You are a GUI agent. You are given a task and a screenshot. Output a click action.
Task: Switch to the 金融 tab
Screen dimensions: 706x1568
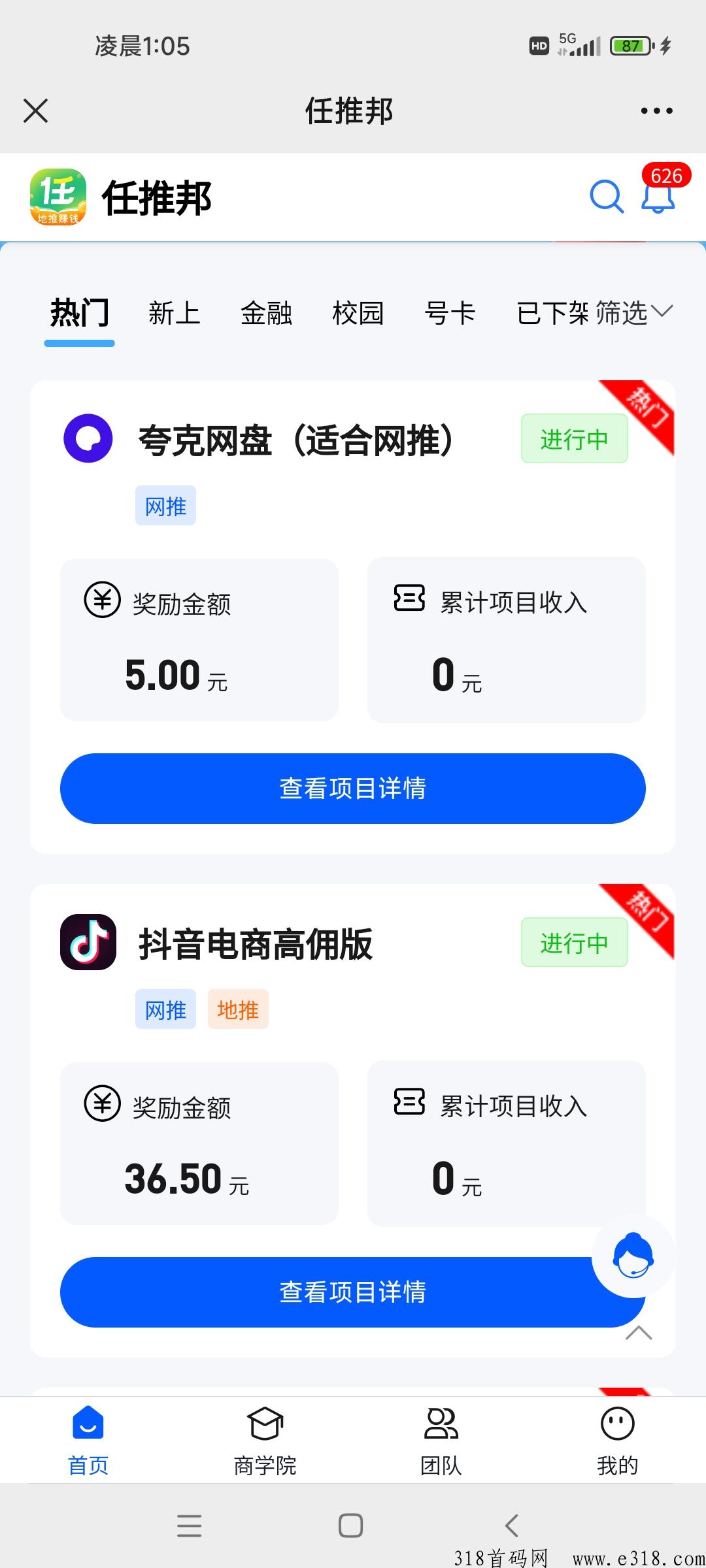(266, 313)
